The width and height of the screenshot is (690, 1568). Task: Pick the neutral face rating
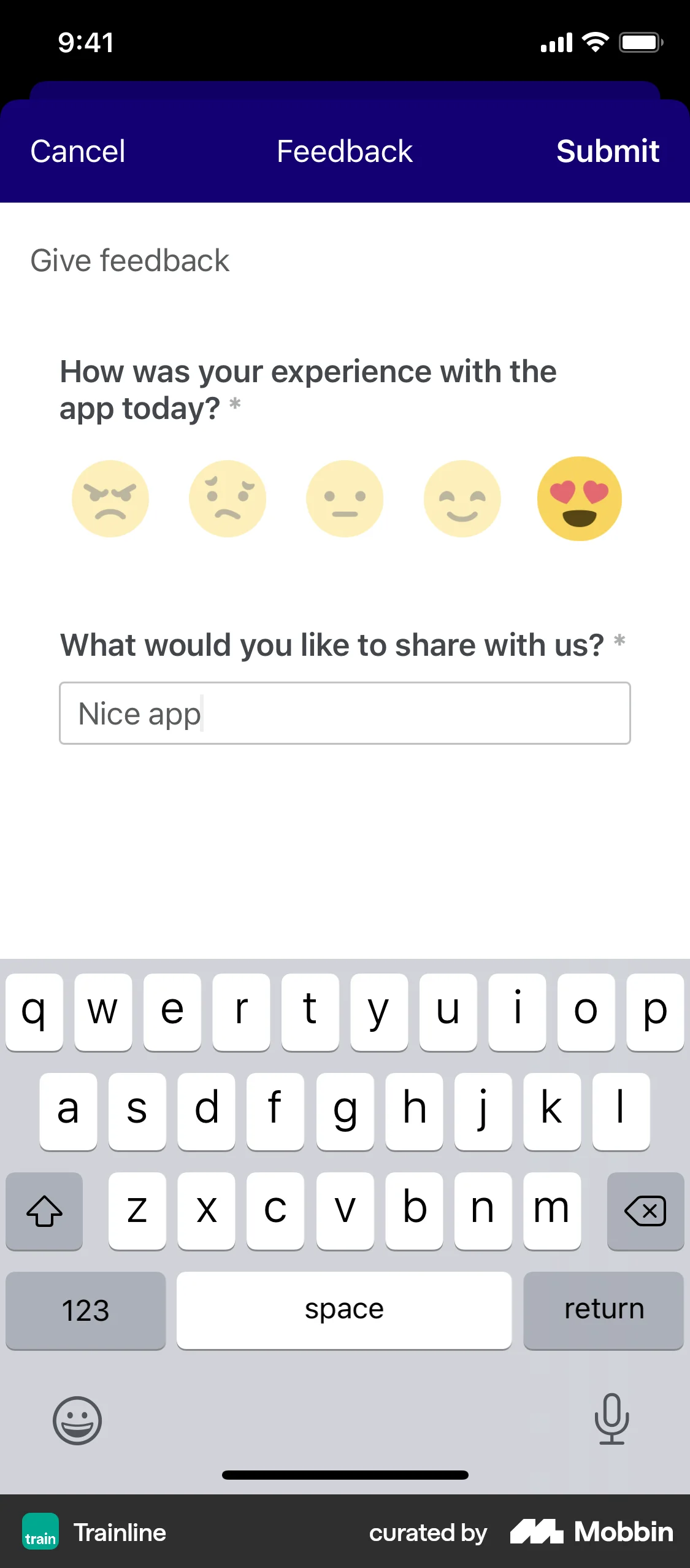point(345,499)
